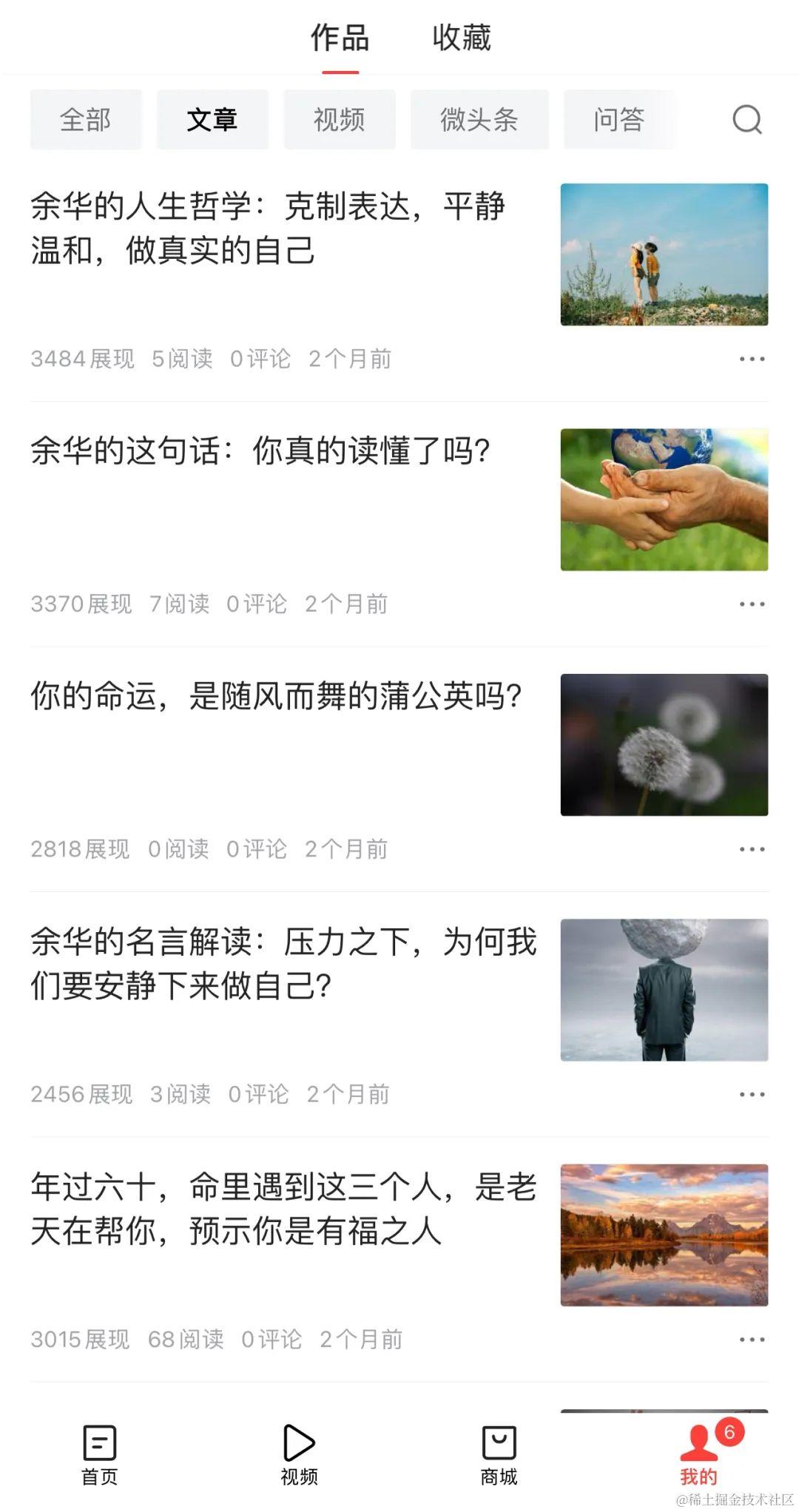Filter works by 全部
The image size is (799, 1512).
86,120
